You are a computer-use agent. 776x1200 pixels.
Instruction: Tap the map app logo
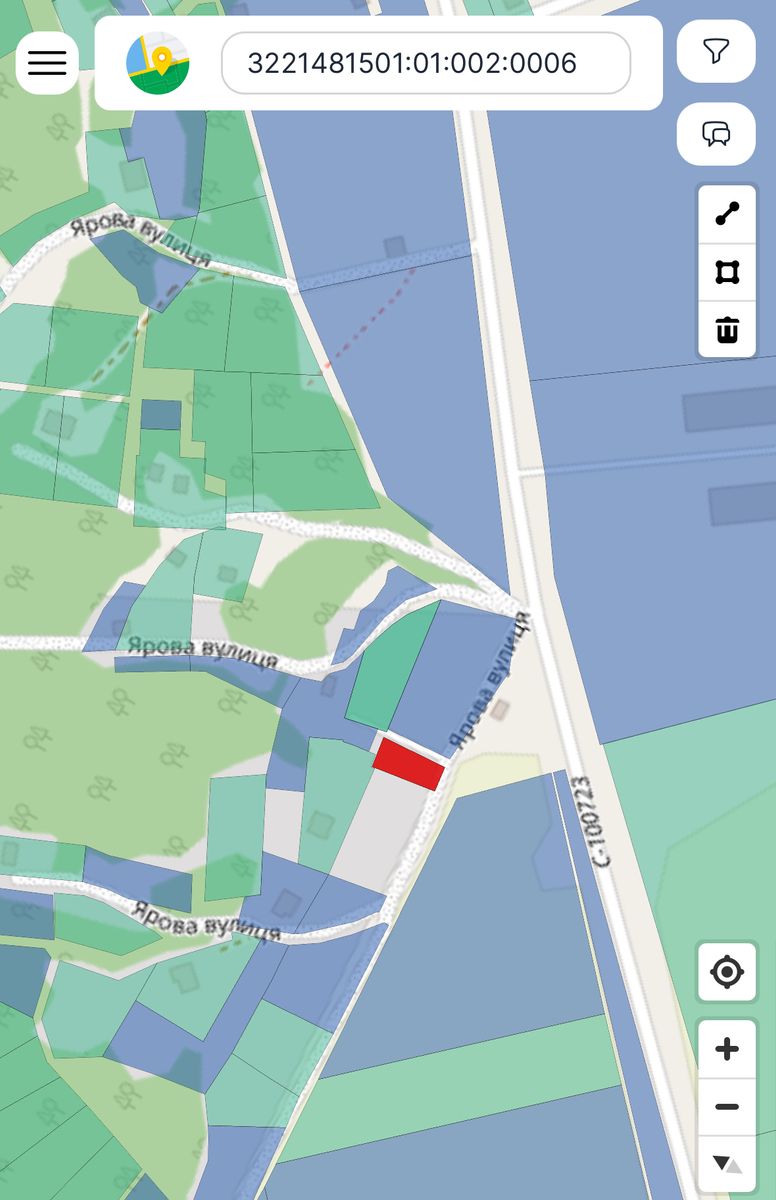[x=158, y=63]
